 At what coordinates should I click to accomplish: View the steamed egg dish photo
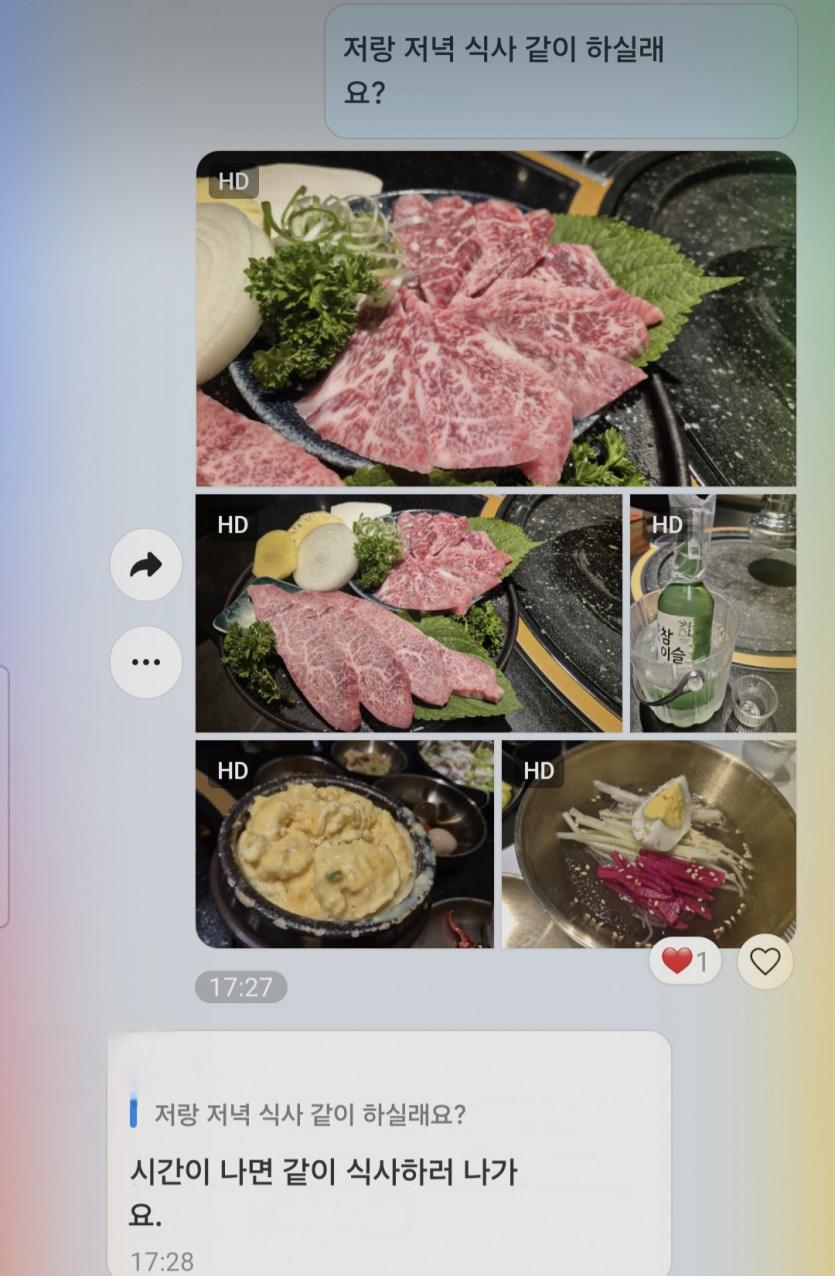click(344, 844)
